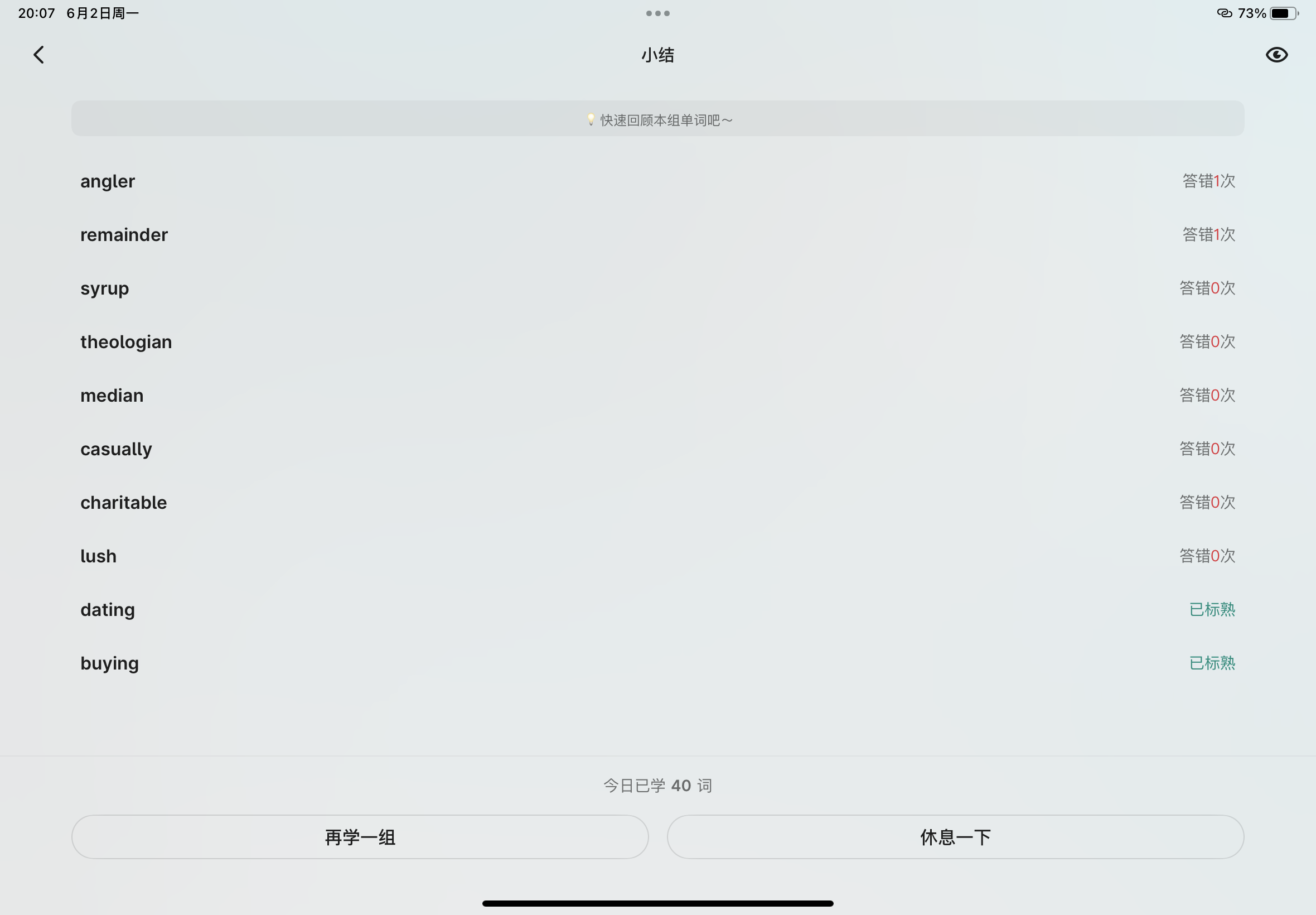1316x915 pixels.
Task: View details for theologian
Action: tap(126, 341)
